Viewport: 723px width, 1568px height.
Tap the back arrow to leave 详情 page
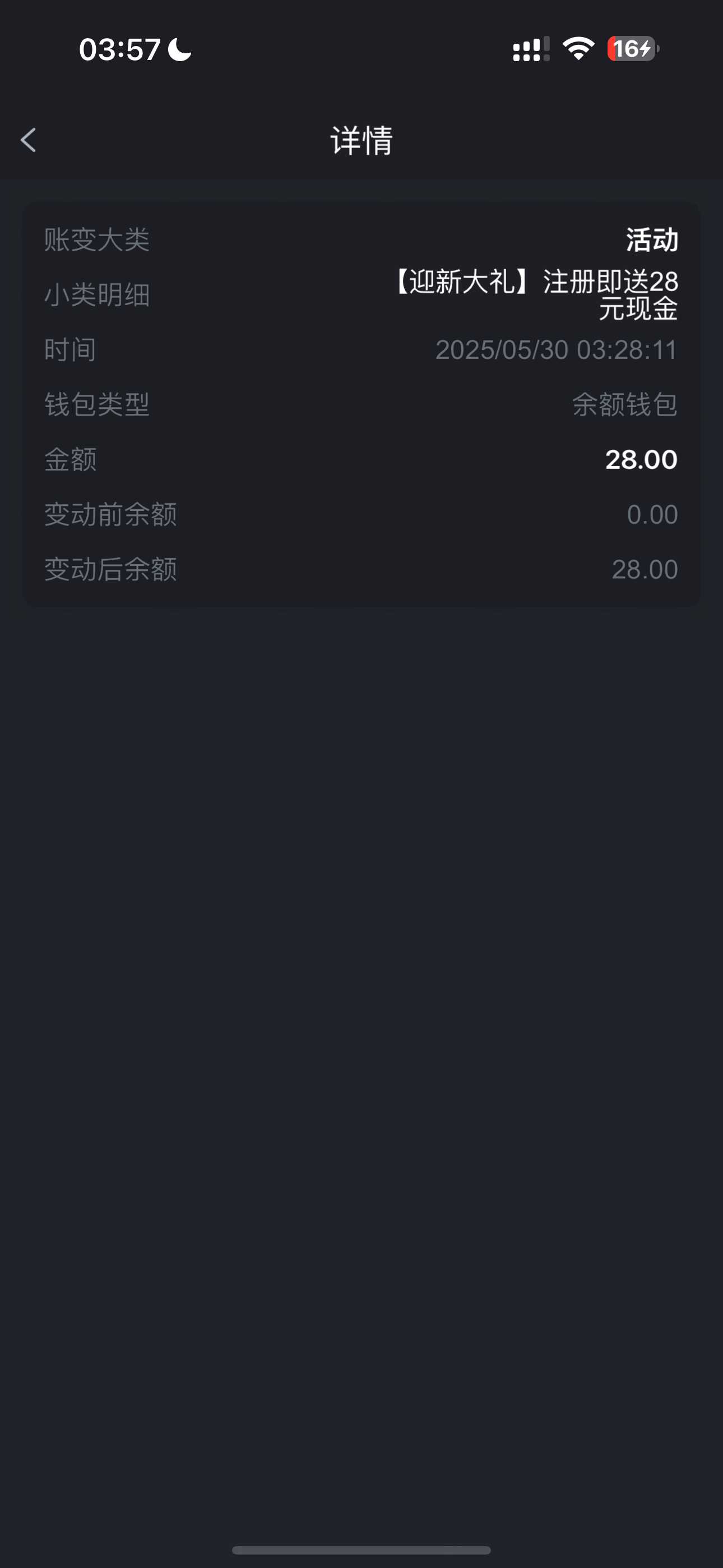27,141
